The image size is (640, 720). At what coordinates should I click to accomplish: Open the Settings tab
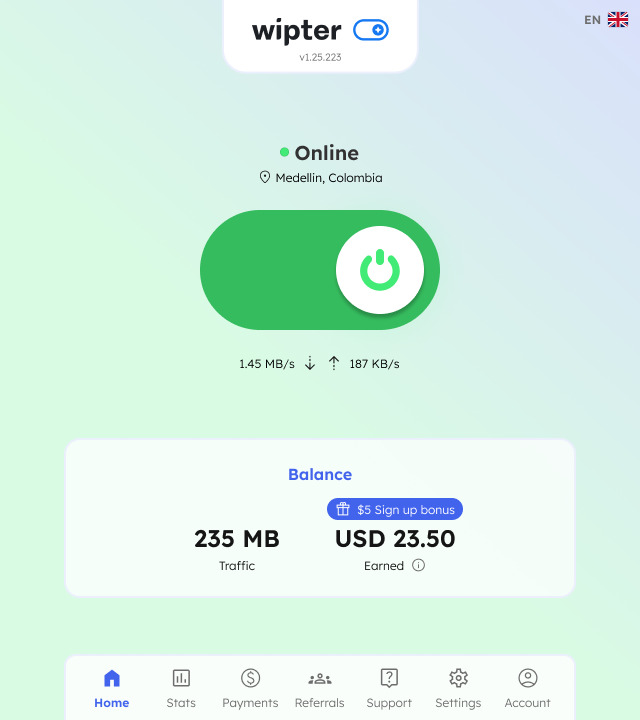click(x=458, y=688)
